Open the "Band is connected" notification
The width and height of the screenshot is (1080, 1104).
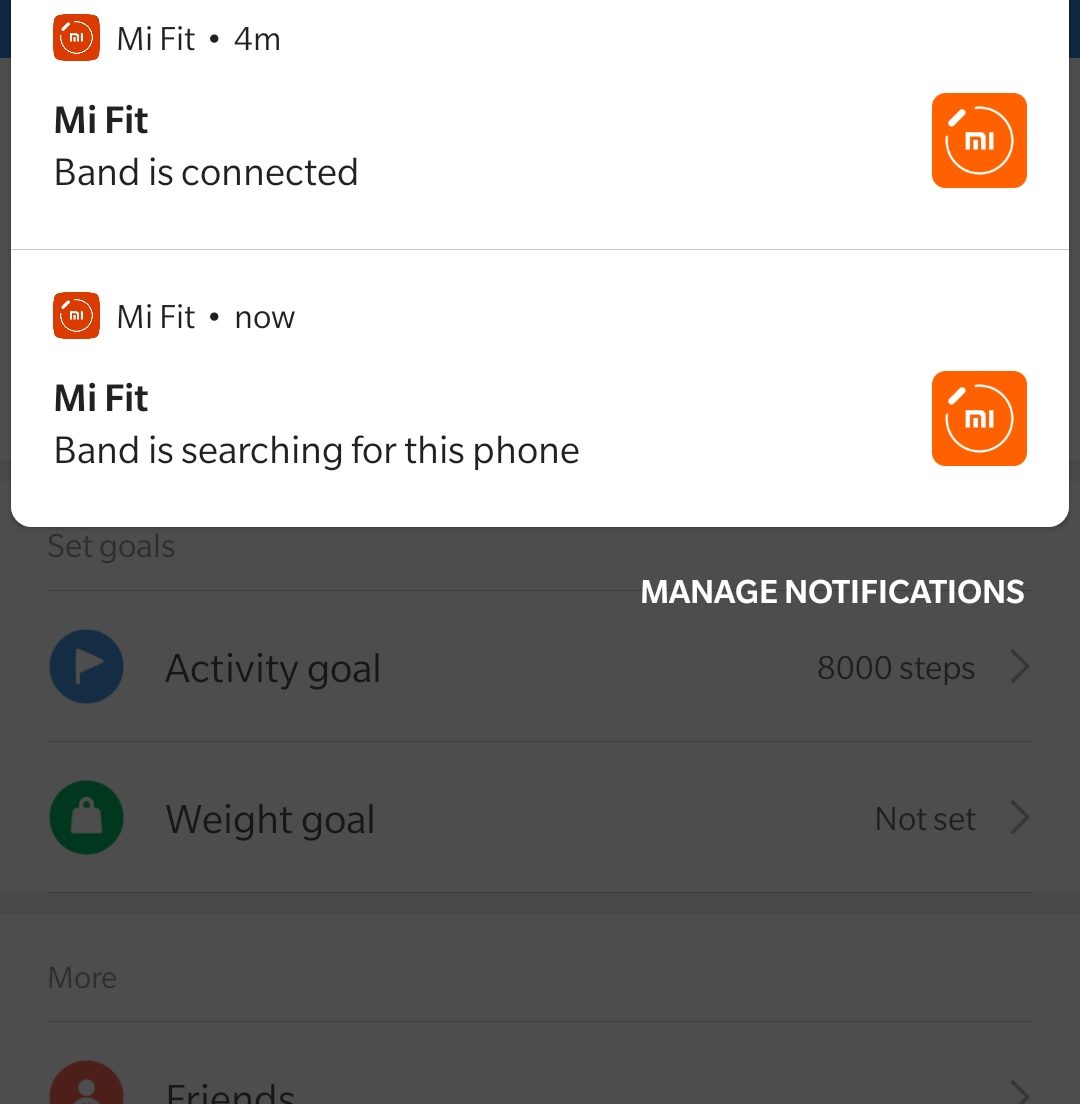tap(400, 150)
